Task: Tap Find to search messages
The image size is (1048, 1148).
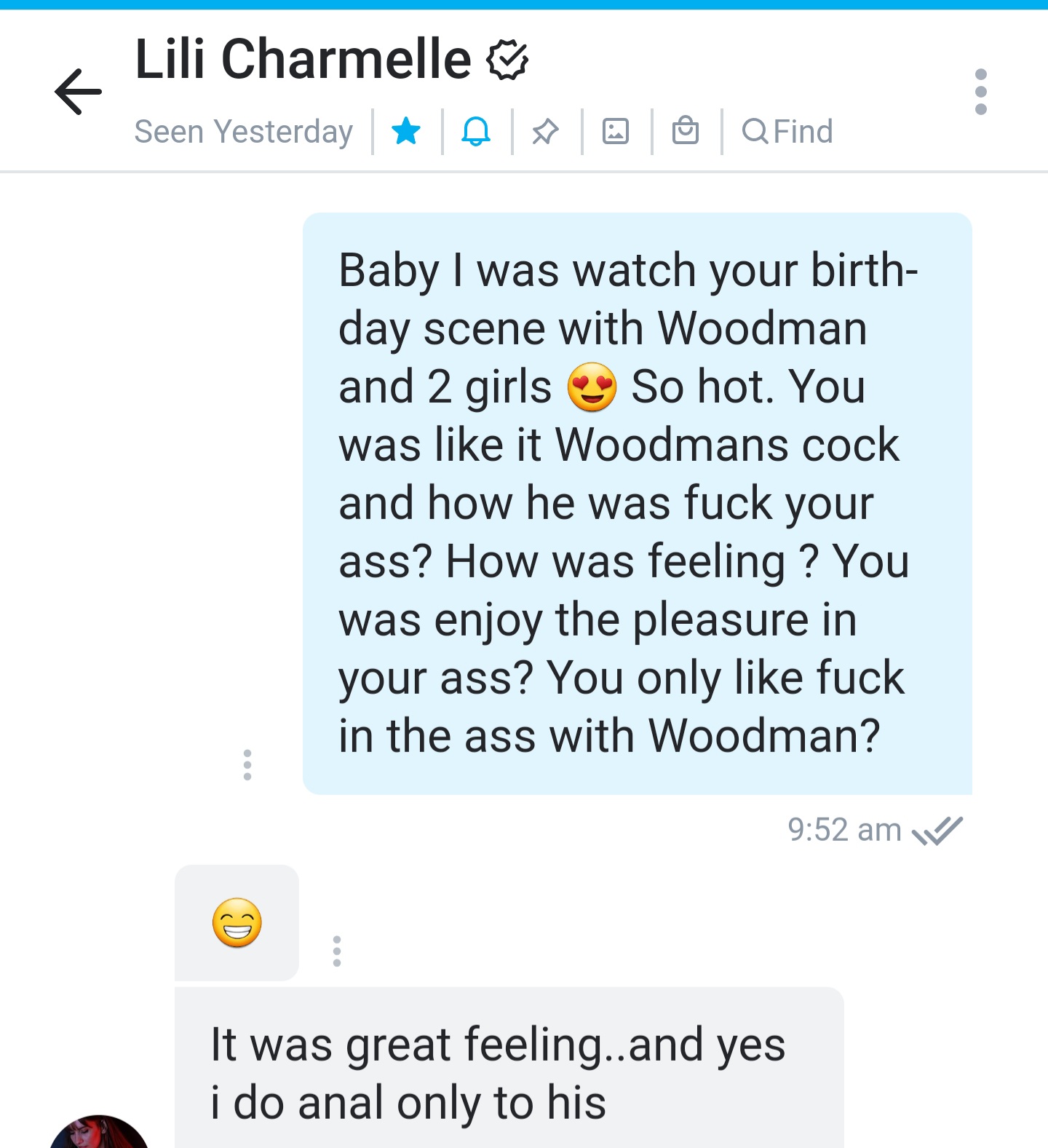Action: 787,132
